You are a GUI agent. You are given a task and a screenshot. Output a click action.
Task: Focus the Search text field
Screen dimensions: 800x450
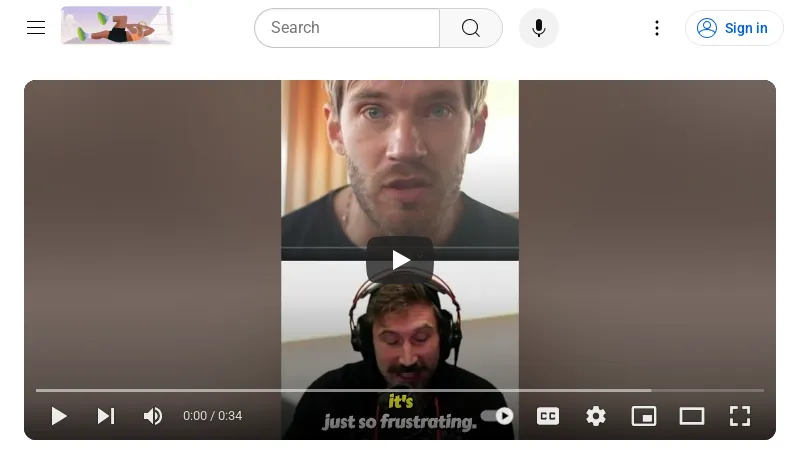pos(347,28)
